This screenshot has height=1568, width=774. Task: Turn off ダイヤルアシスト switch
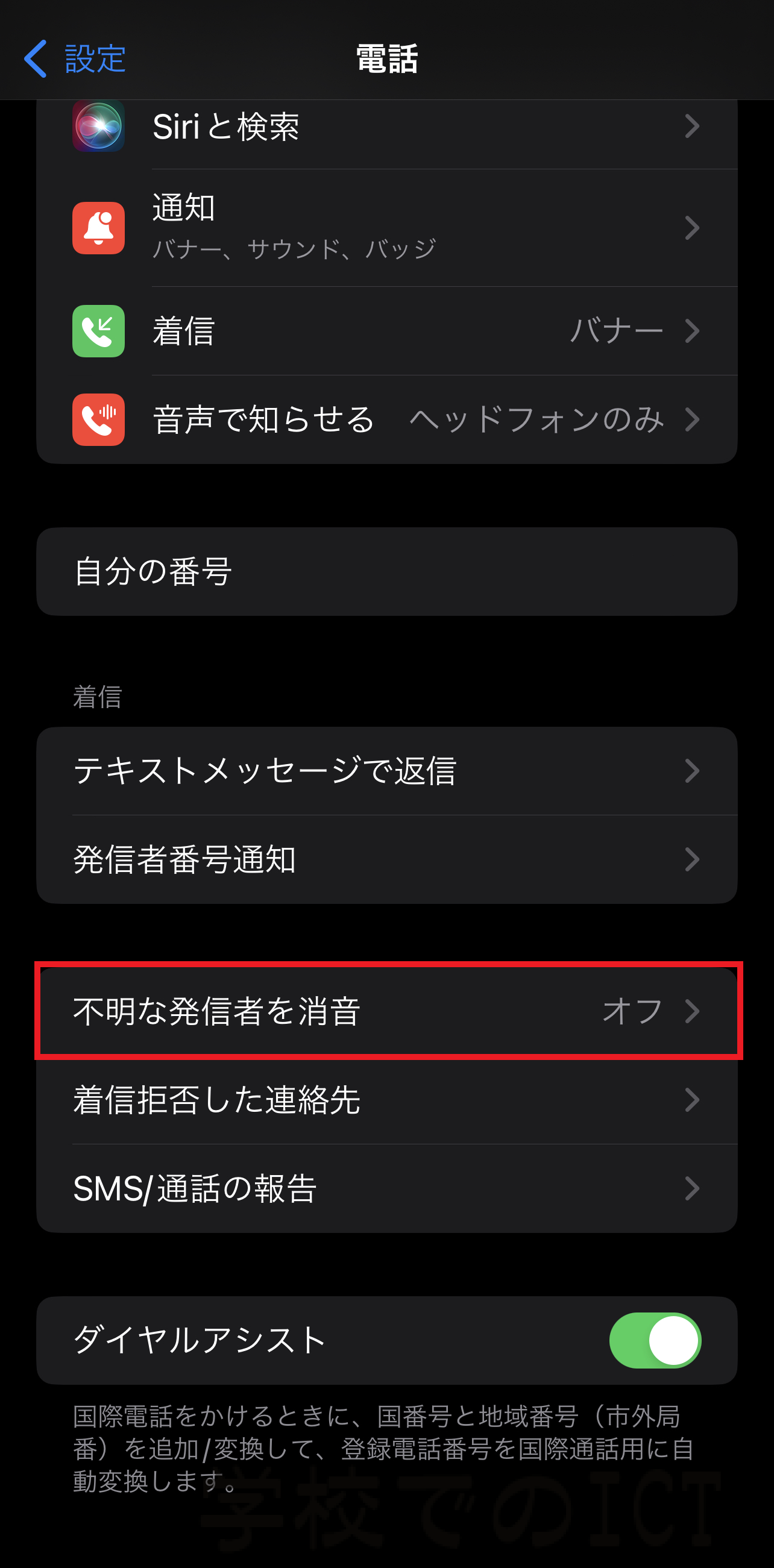point(655,1340)
